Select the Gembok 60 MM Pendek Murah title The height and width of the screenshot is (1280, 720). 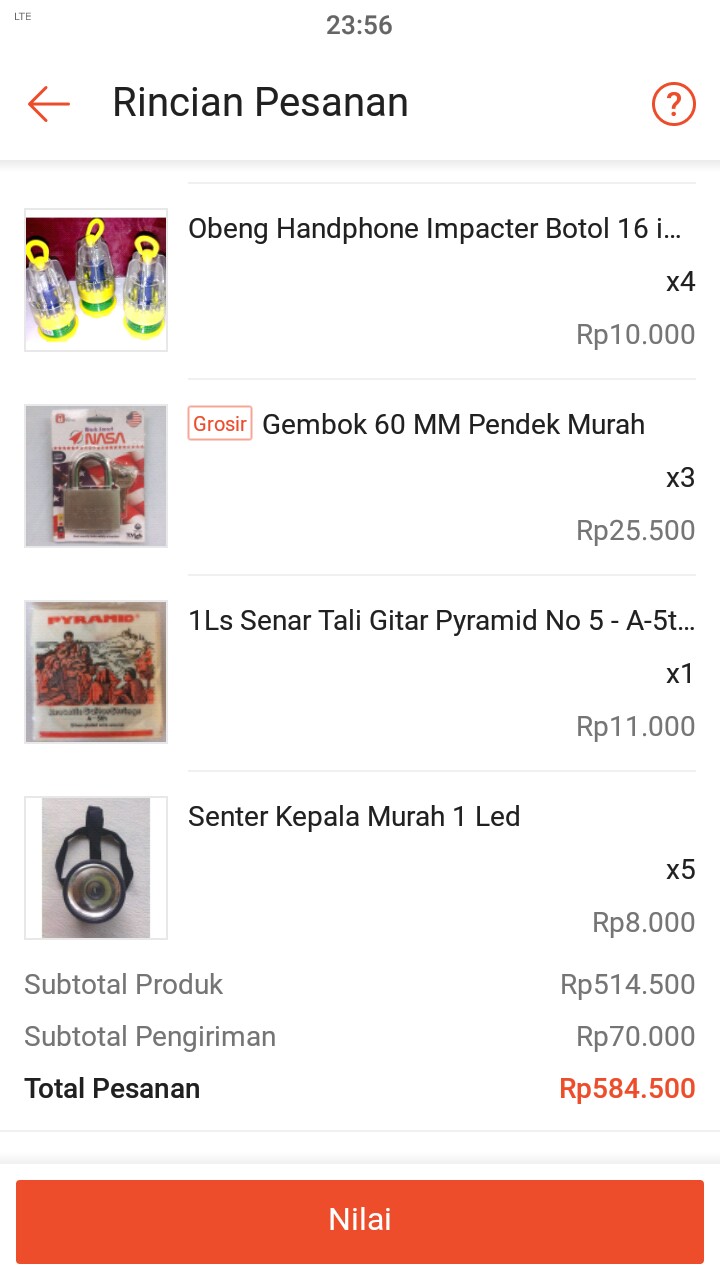click(x=453, y=424)
